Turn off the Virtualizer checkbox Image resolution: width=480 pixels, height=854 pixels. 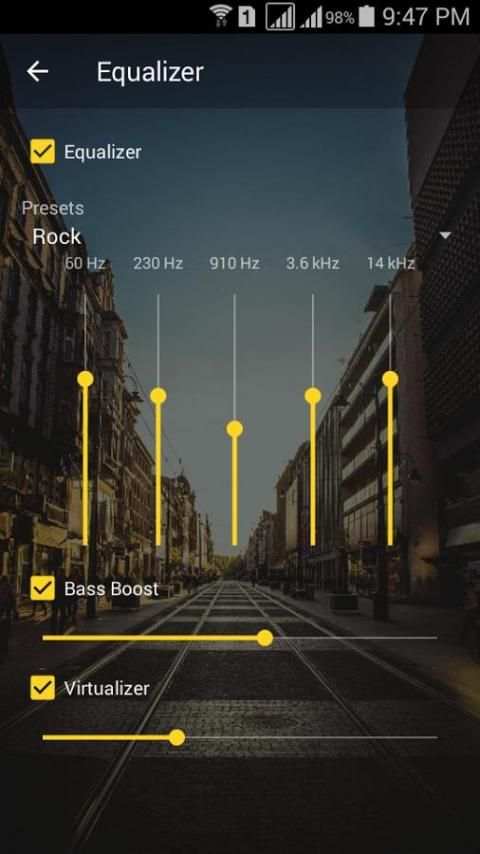(x=42, y=688)
